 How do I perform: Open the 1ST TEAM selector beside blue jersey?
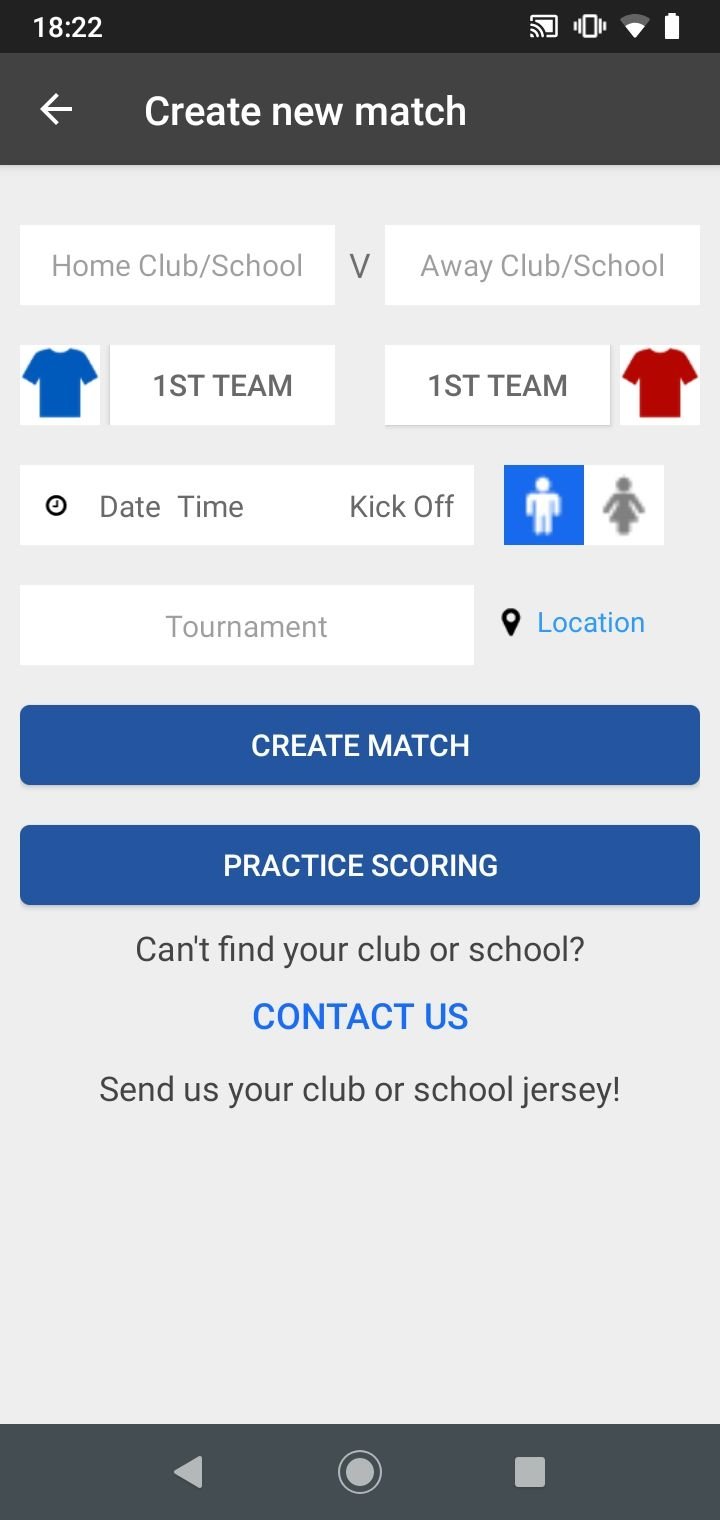pyautogui.click(x=222, y=385)
